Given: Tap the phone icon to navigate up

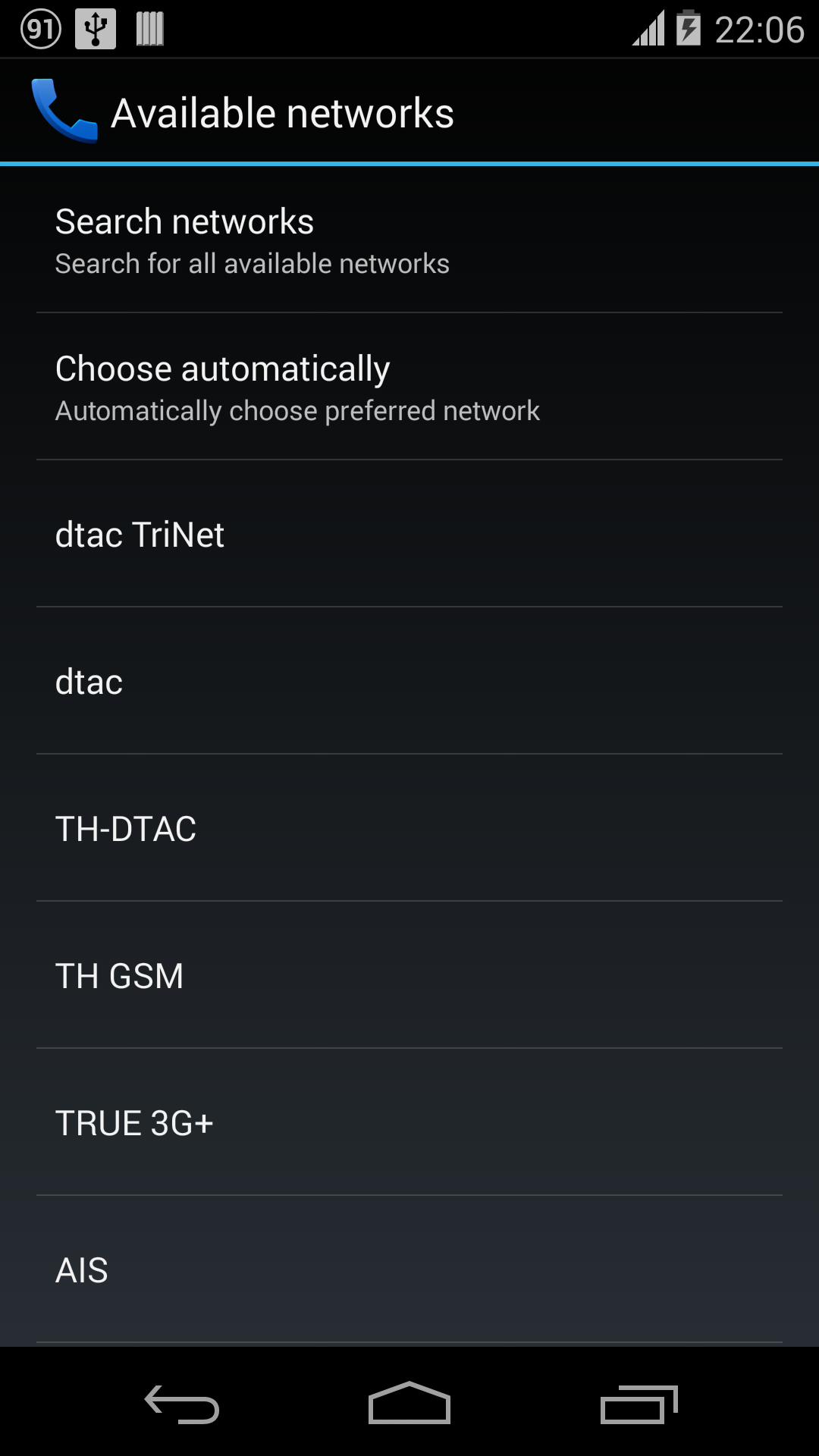Looking at the screenshot, I should pyautogui.click(x=64, y=111).
